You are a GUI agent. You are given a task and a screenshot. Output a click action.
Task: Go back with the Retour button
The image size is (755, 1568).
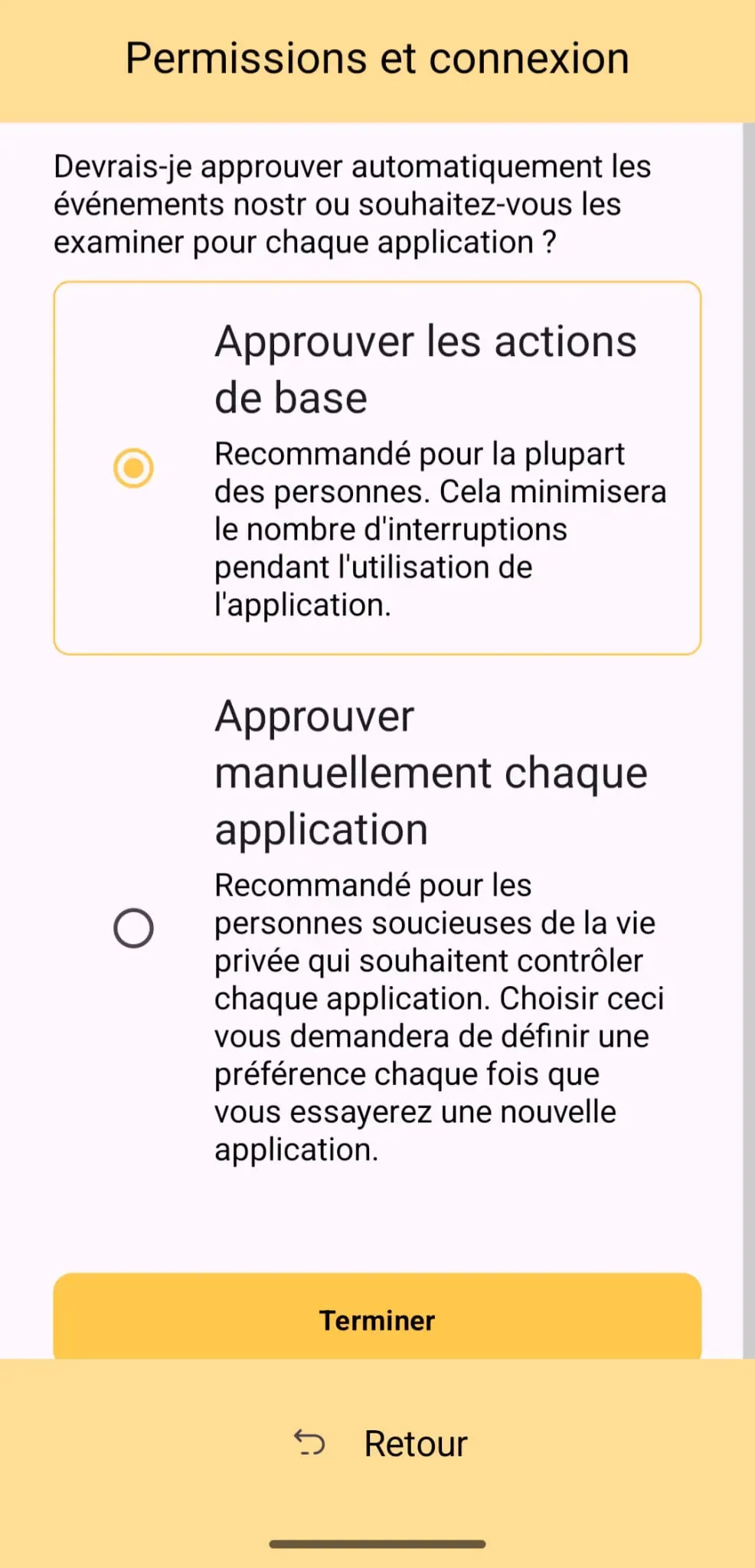[x=380, y=1443]
